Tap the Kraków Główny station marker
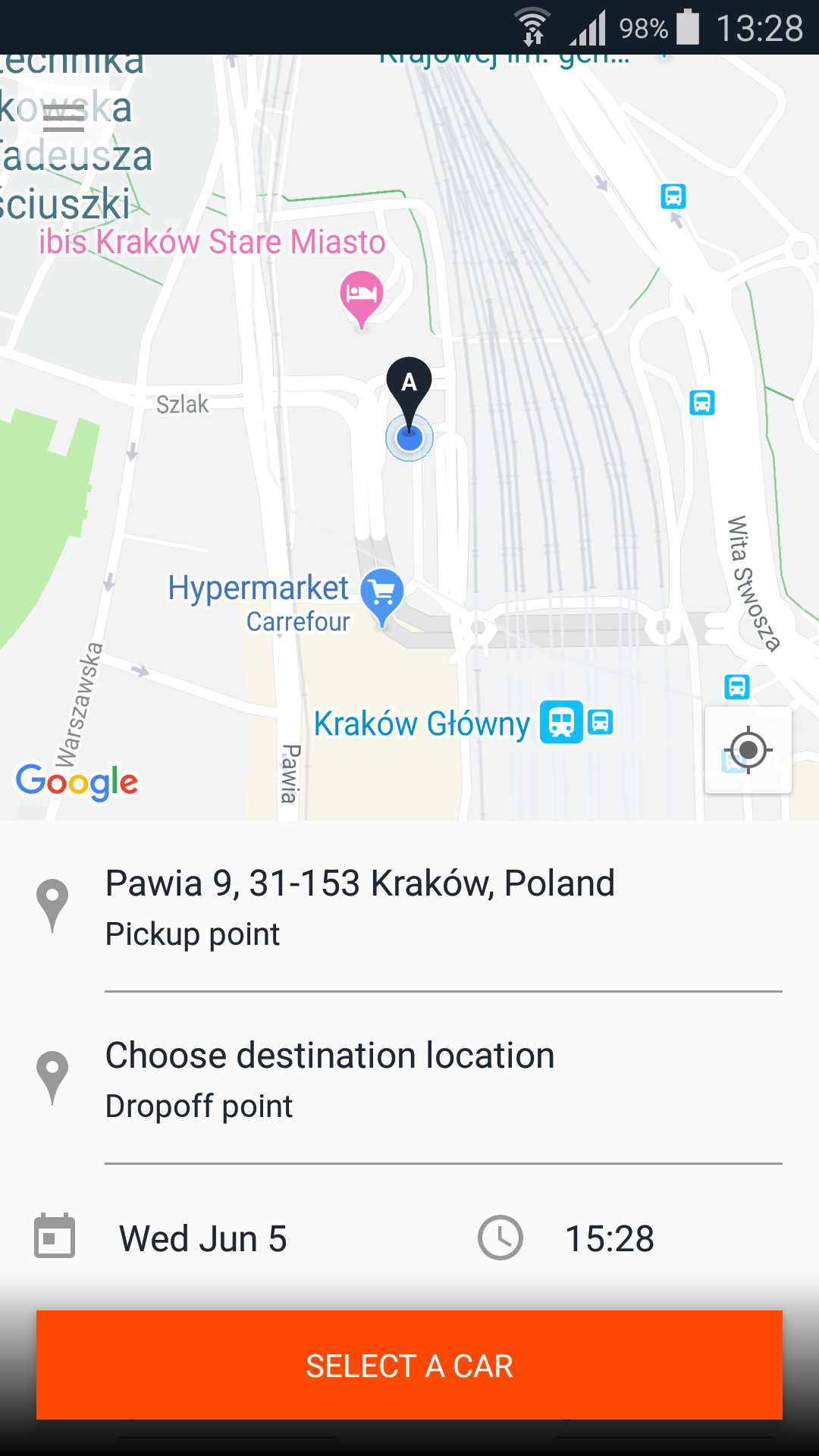Viewport: 819px width, 1456px height. (x=561, y=722)
